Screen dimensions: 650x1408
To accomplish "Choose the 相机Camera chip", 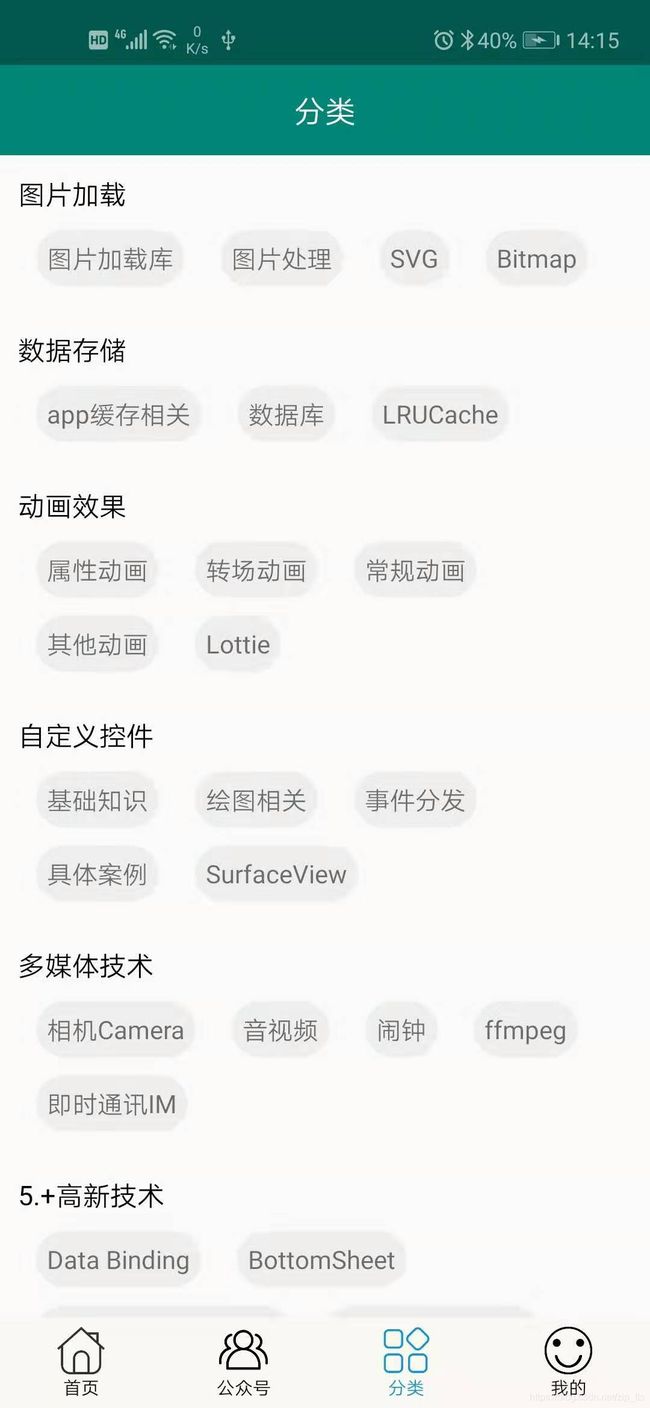I will pos(115,1030).
